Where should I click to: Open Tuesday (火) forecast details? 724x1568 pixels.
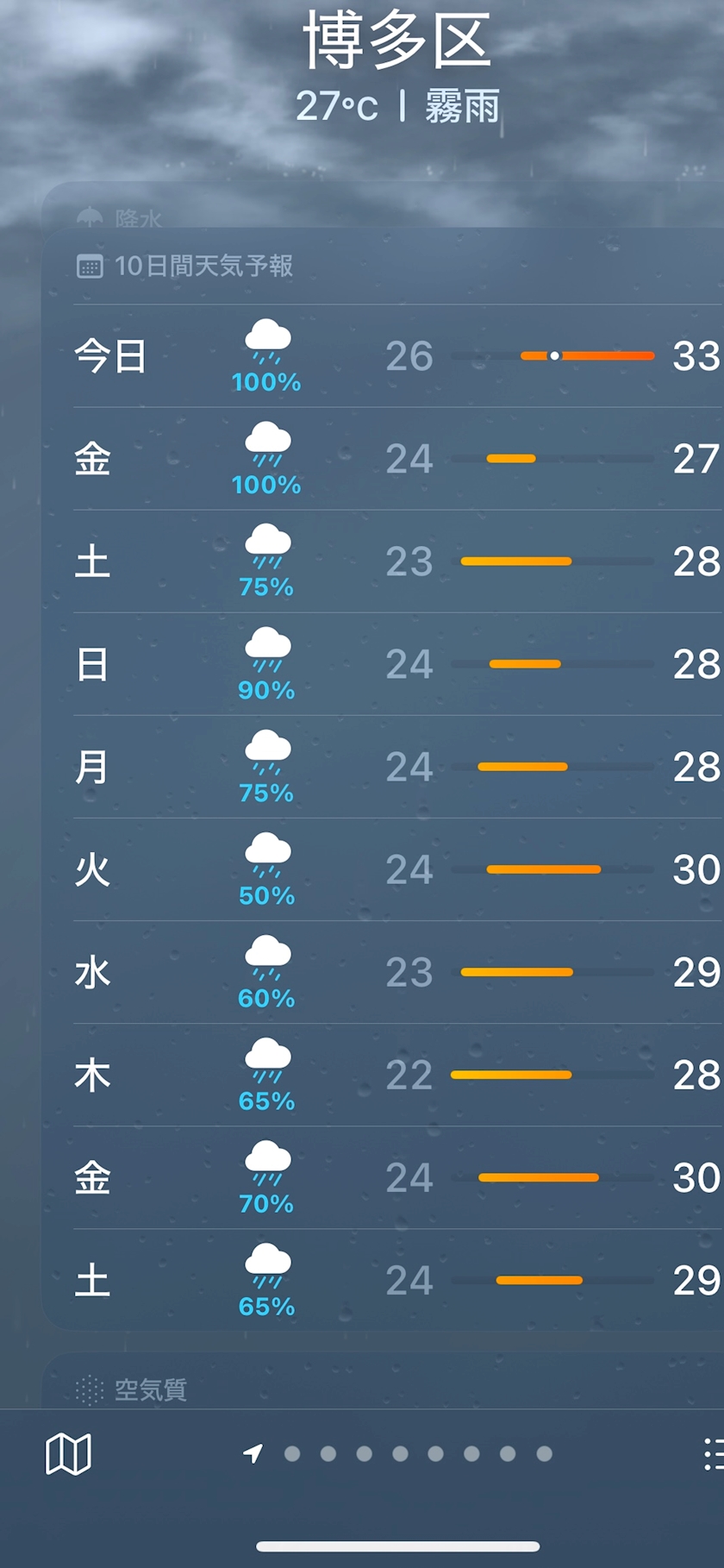coord(398,869)
